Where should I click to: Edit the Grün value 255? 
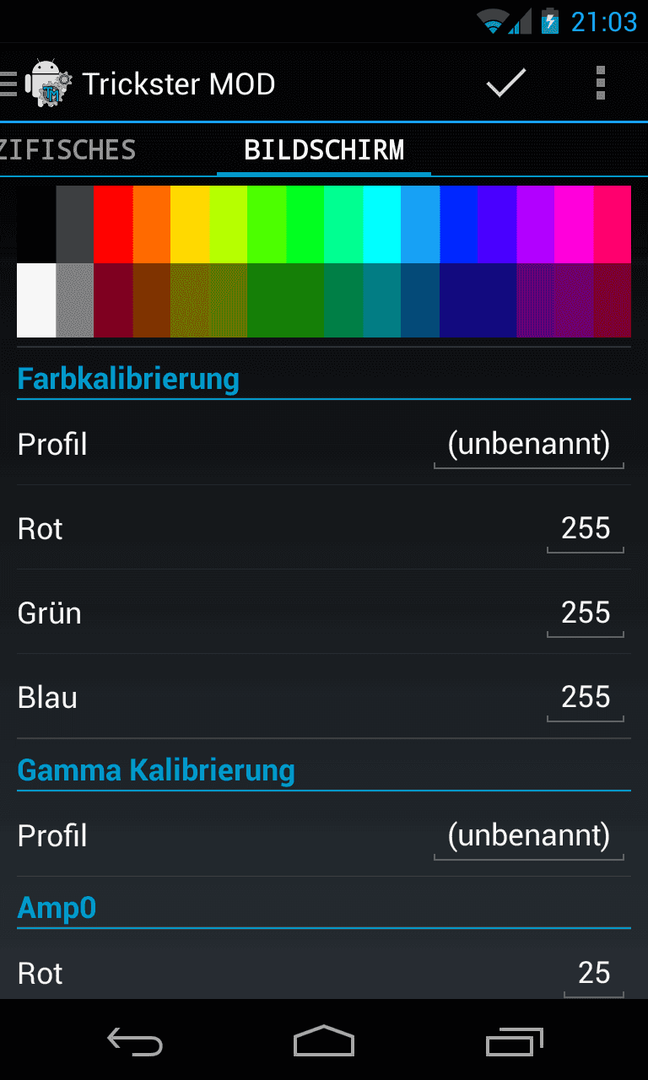(x=585, y=613)
